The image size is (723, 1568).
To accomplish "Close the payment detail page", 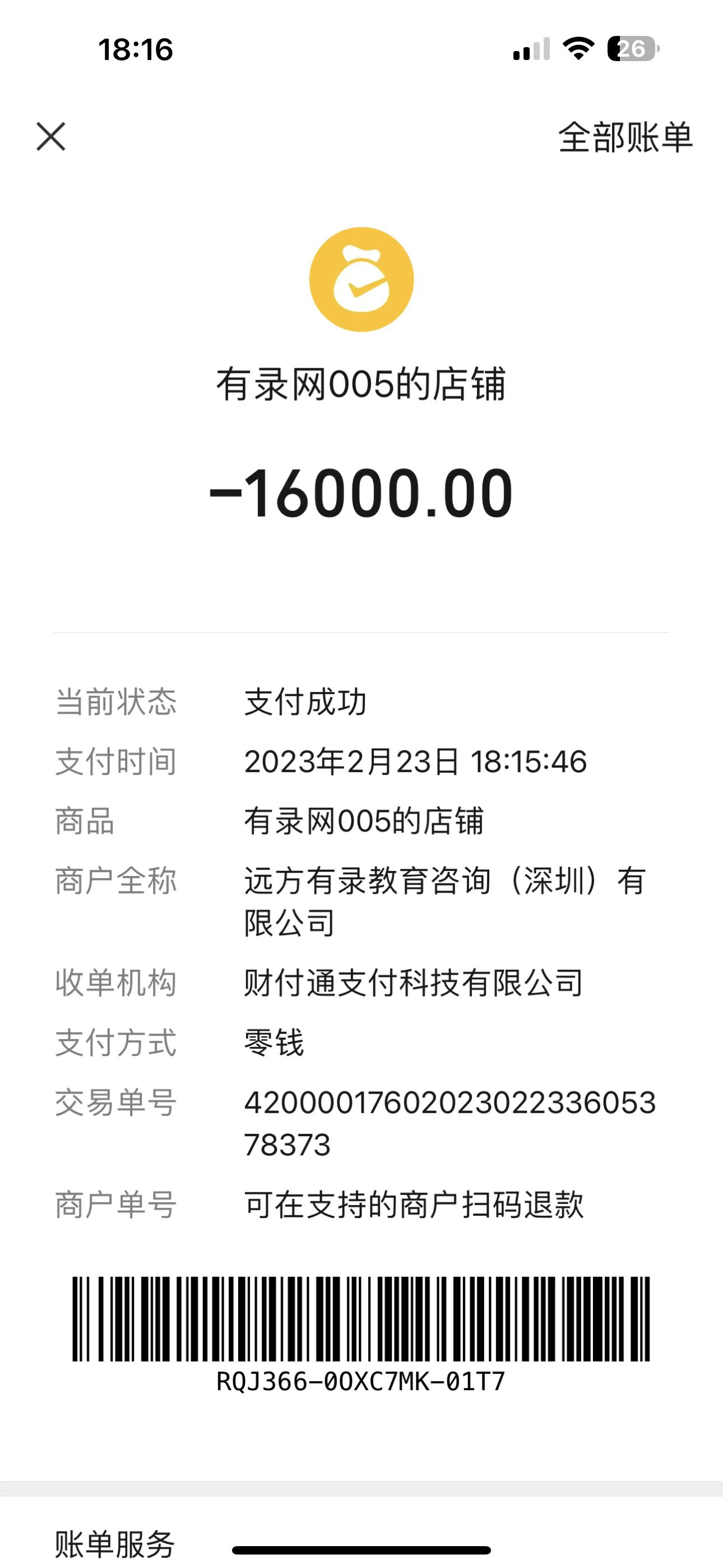I will pyautogui.click(x=51, y=136).
